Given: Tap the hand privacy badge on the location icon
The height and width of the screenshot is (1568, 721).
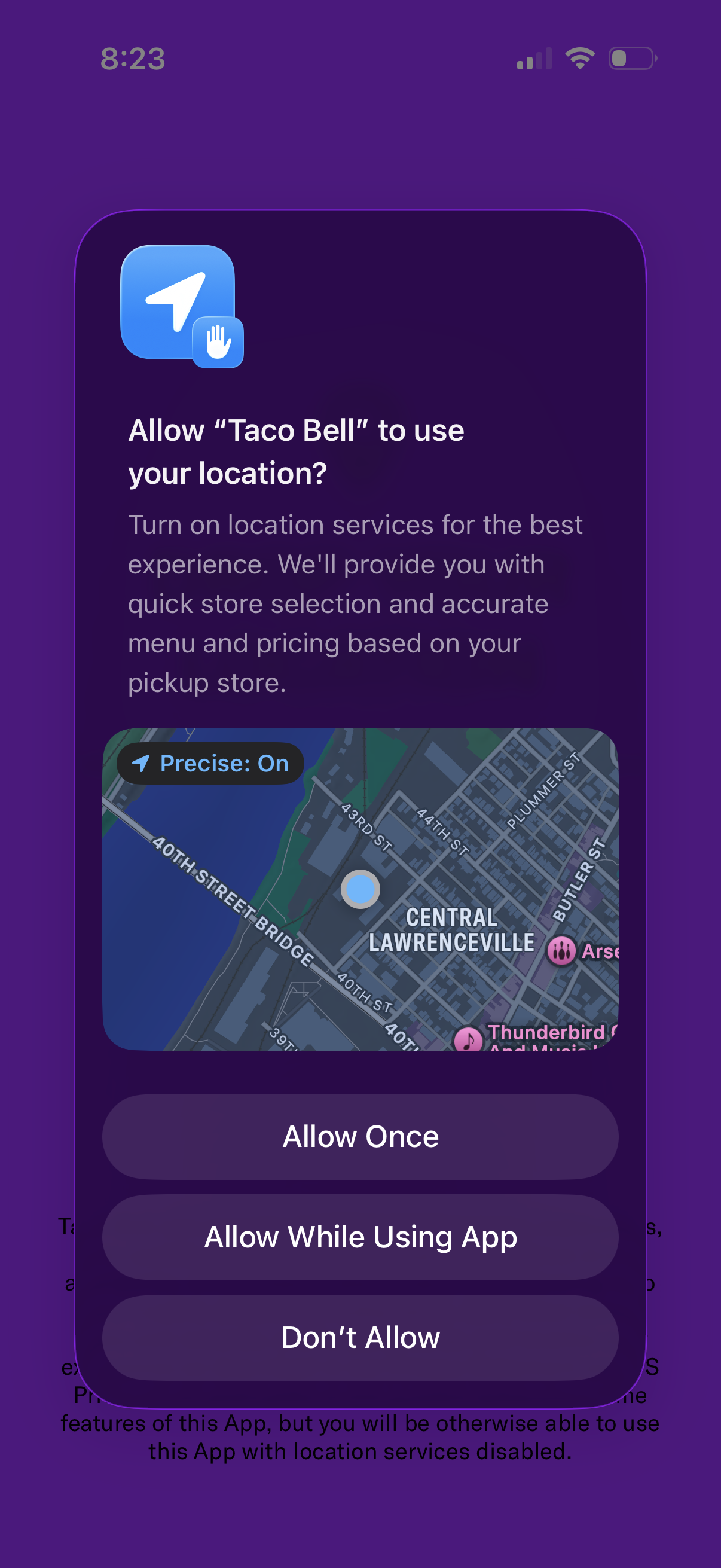Looking at the screenshot, I should (x=218, y=343).
